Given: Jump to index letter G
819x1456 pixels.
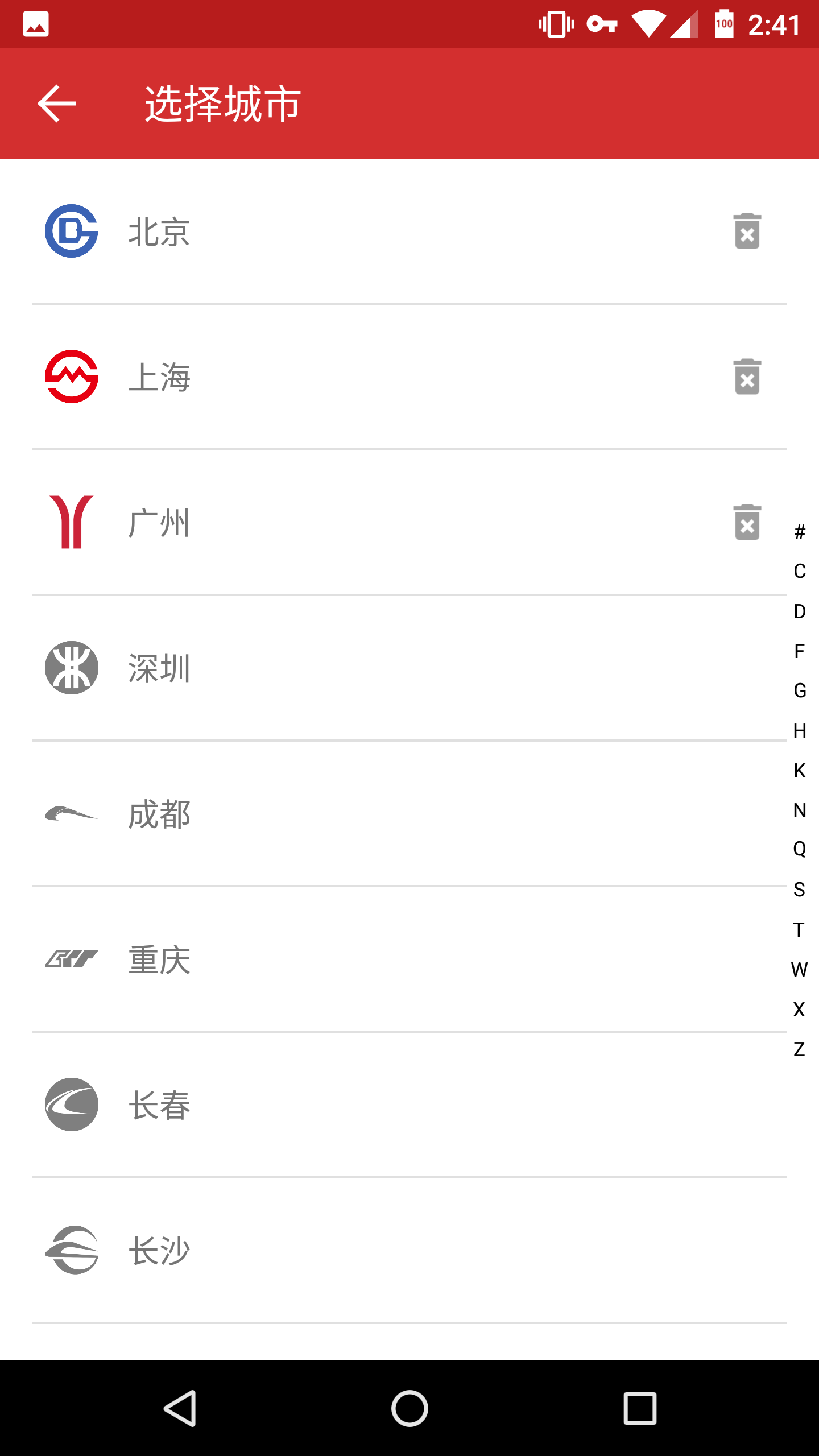Looking at the screenshot, I should pos(800,690).
